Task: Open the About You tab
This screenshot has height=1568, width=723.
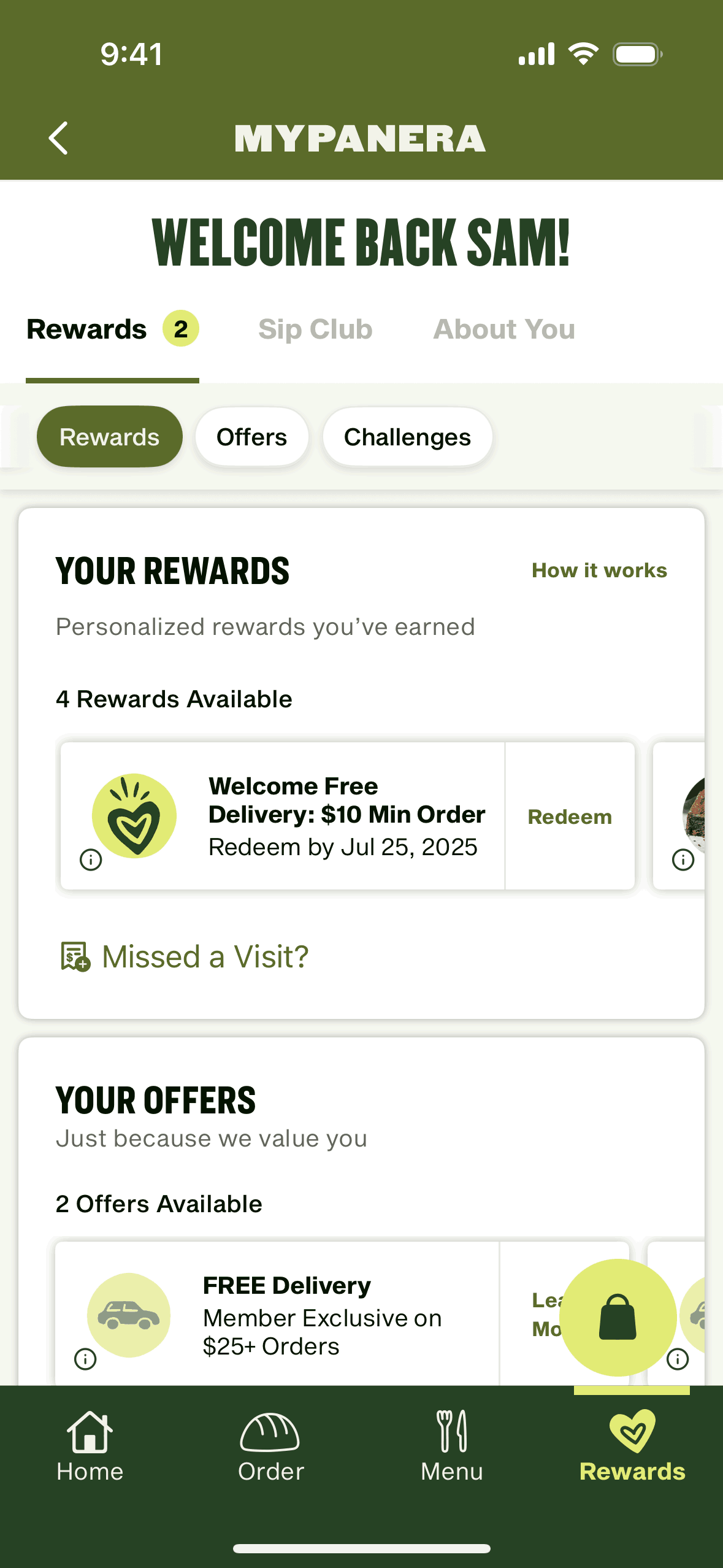Action: 504,329
